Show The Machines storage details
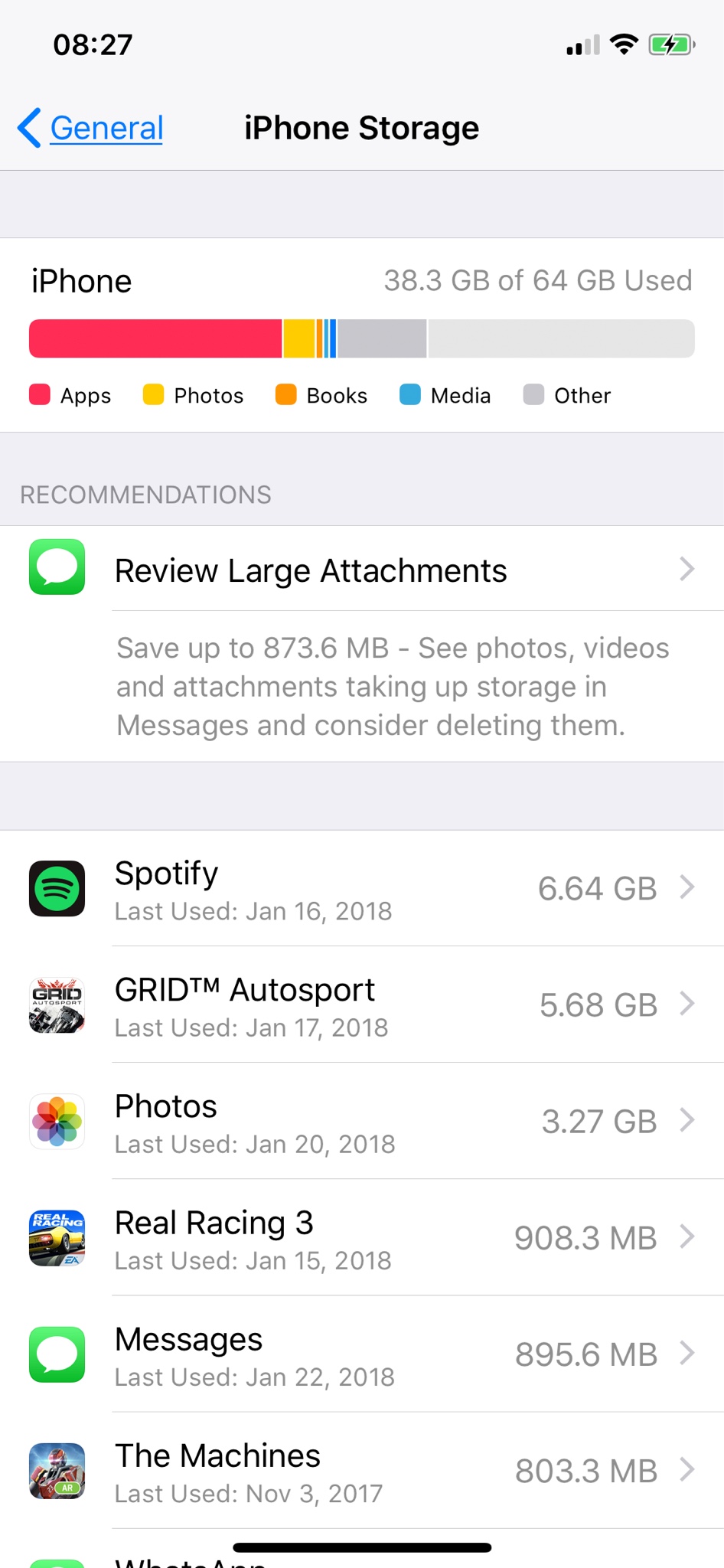The width and height of the screenshot is (724, 1568). pos(361,1471)
